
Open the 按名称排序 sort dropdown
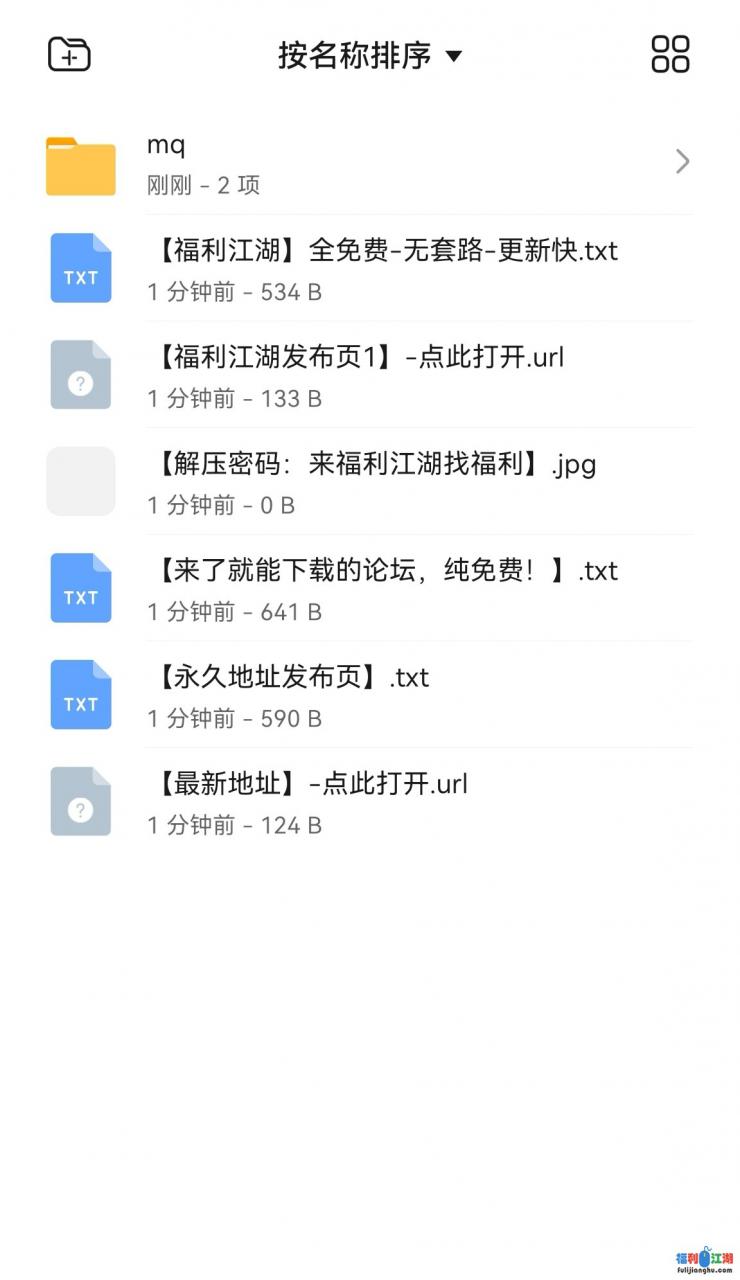(369, 55)
